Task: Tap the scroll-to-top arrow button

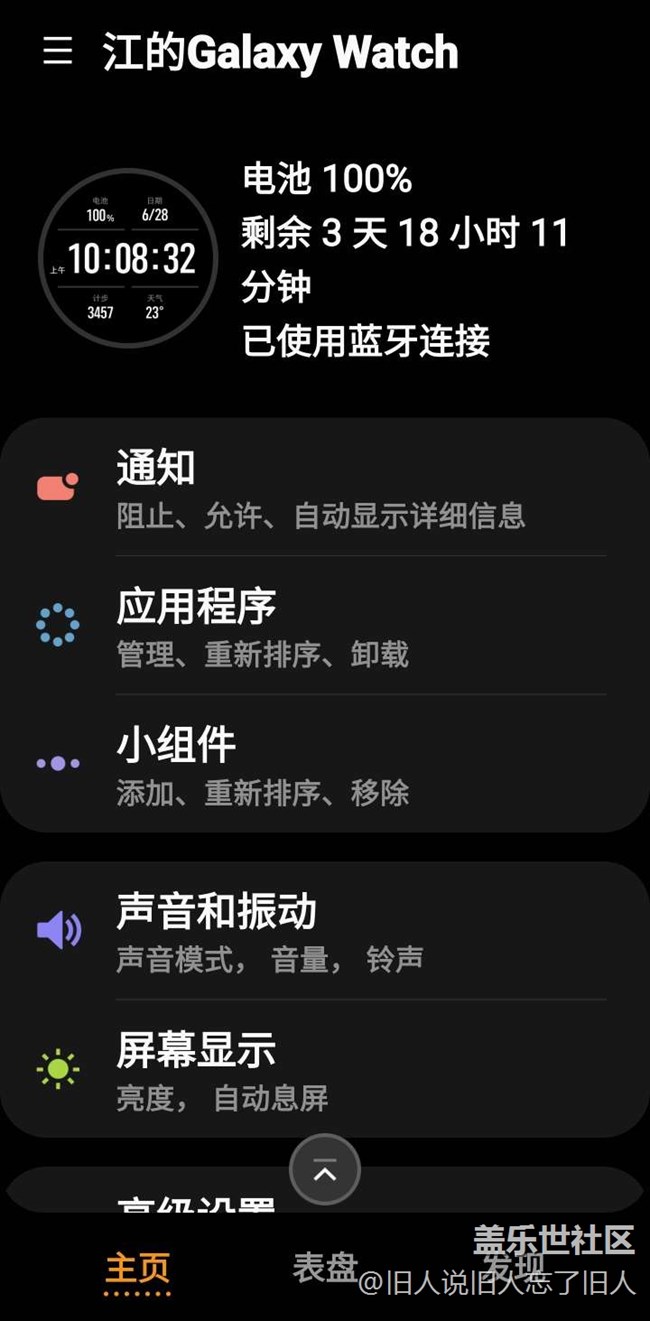Action: coord(325,1170)
